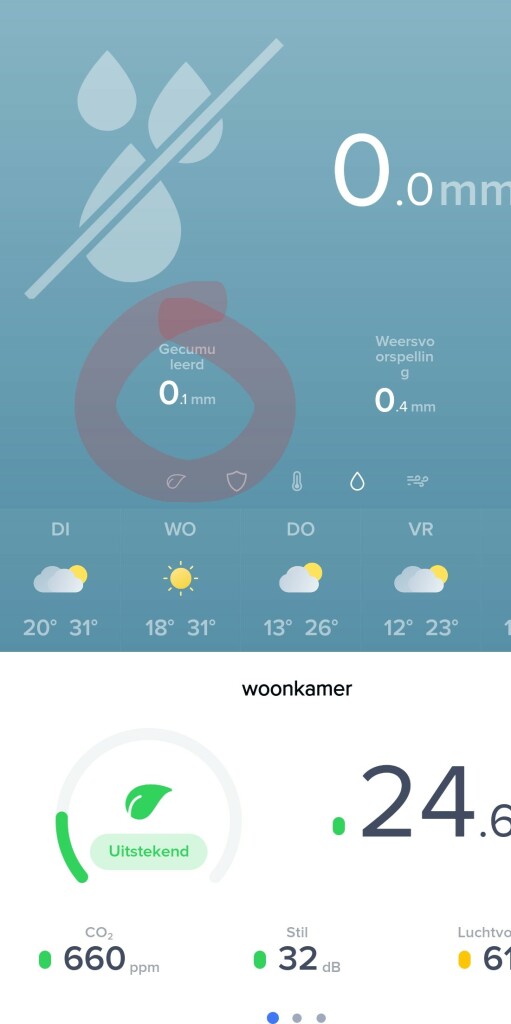Screen dimensions: 511x1024
Task: Open the Stil 32 dB noise reading
Action: pyautogui.click(x=297, y=951)
